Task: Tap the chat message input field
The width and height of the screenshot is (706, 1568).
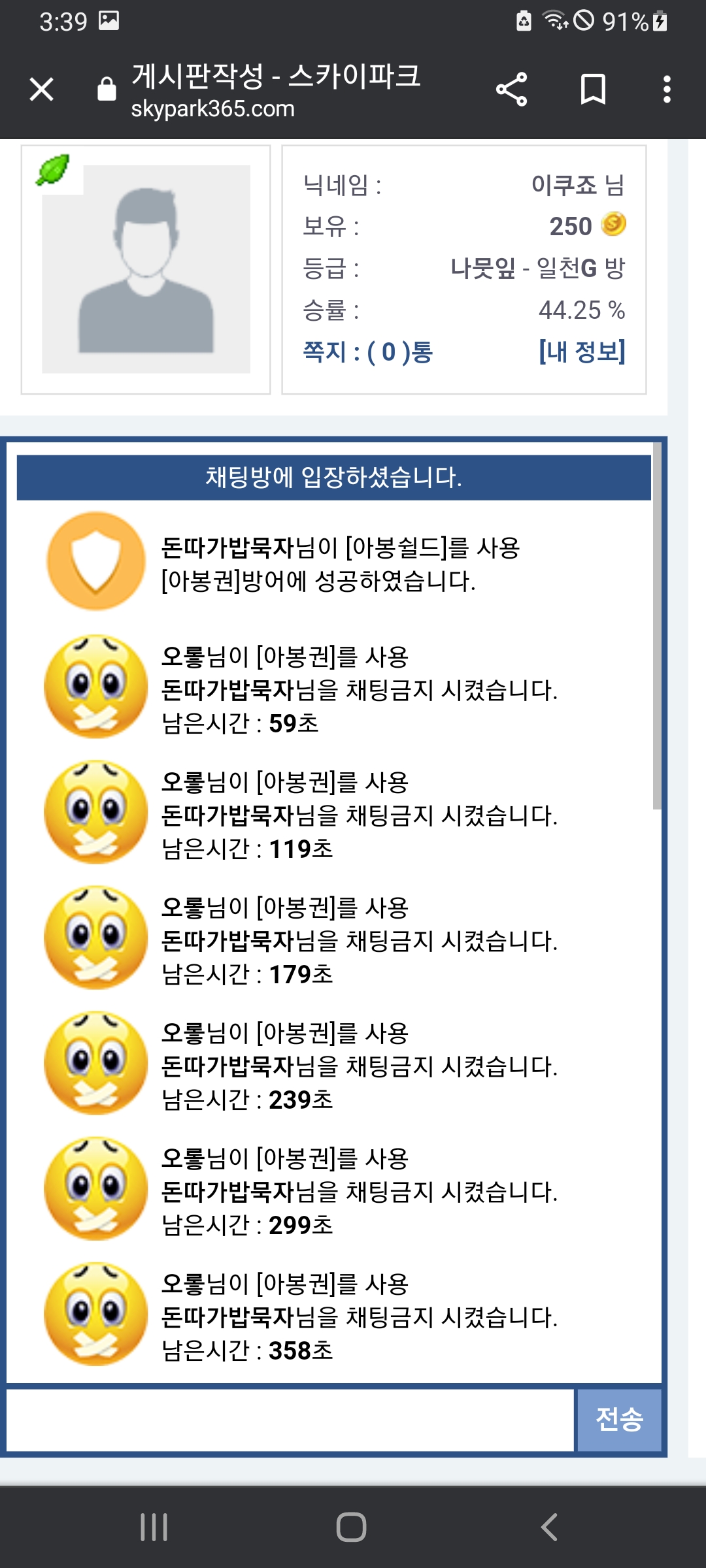Action: [290, 1420]
